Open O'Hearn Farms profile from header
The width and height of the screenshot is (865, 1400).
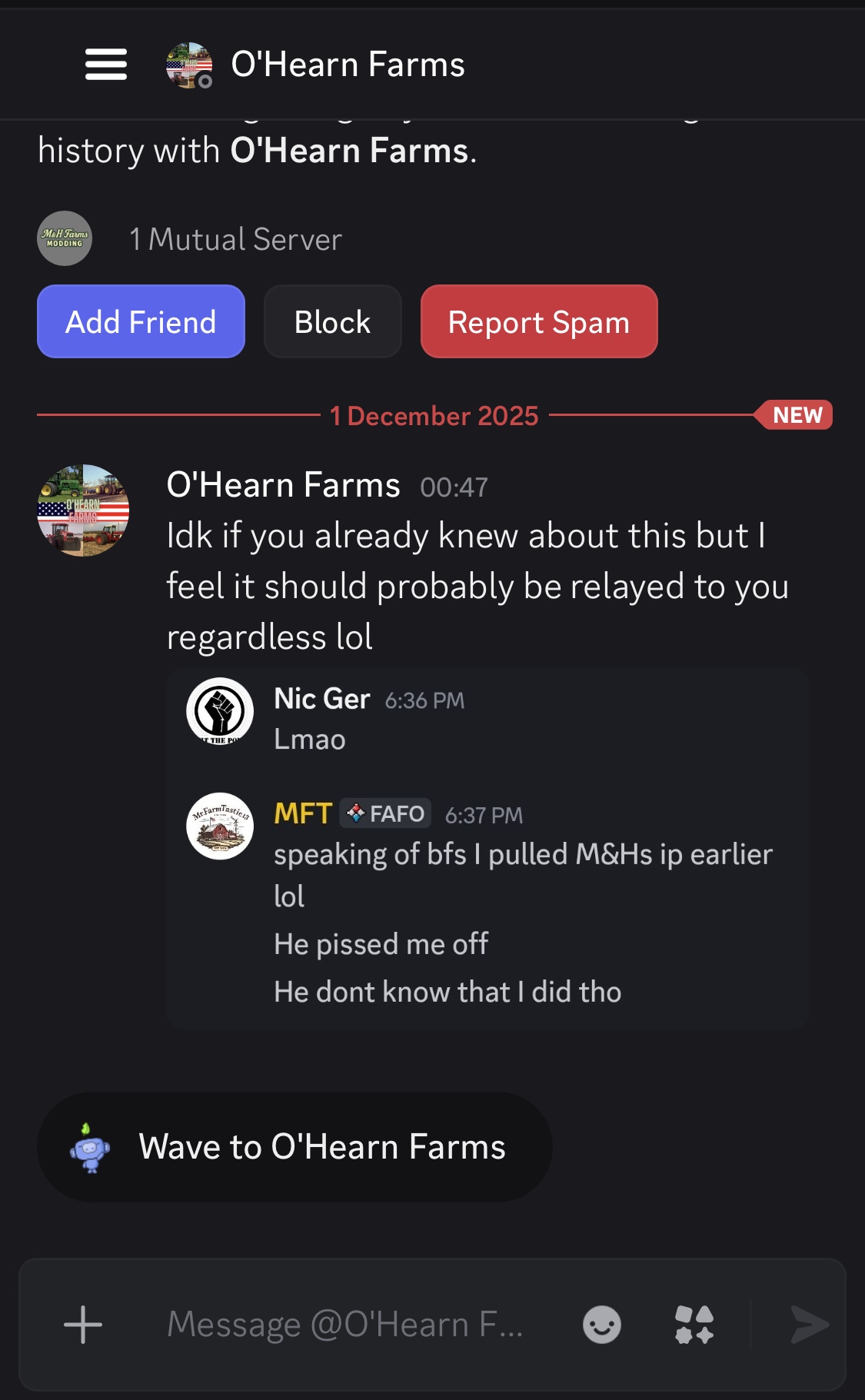(348, 65)
